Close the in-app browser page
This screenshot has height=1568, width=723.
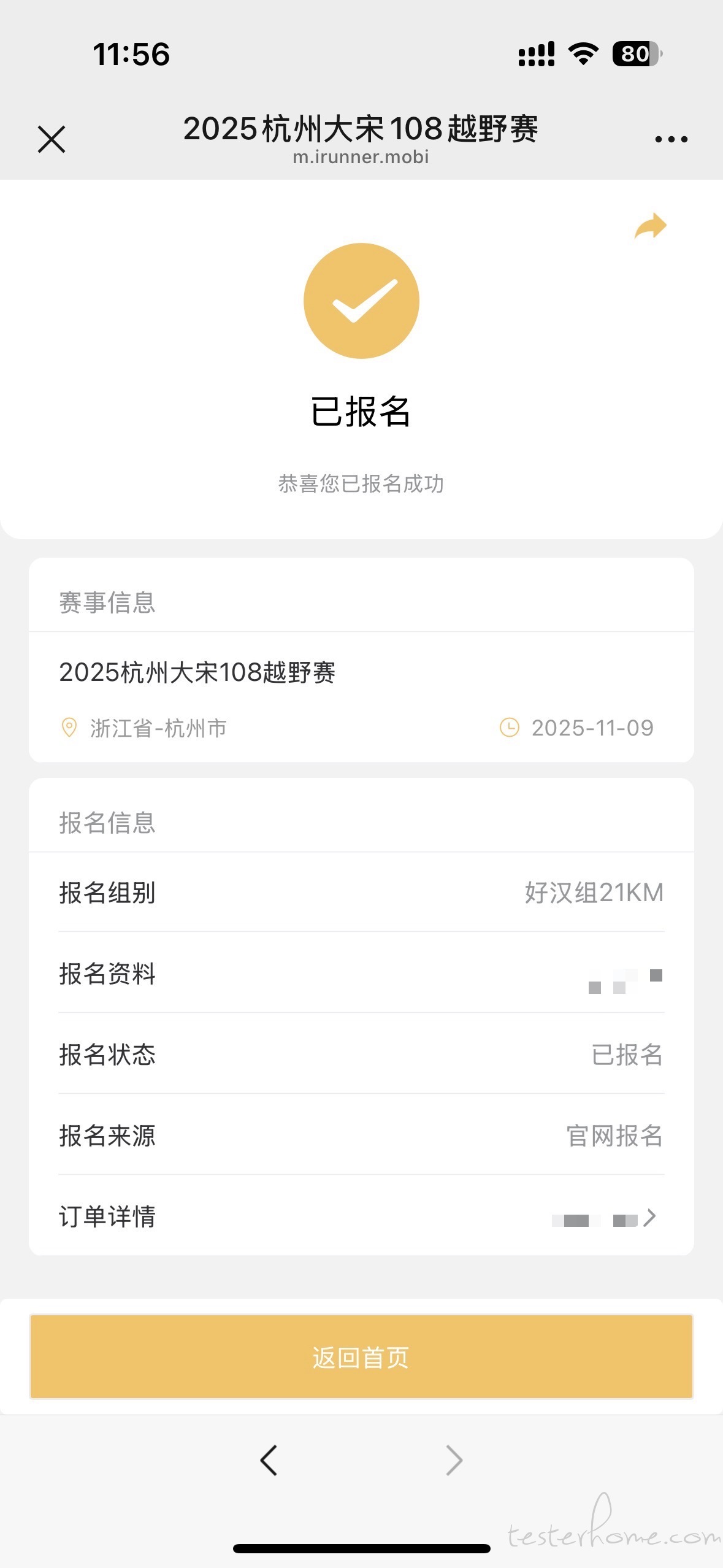(52, 139)
